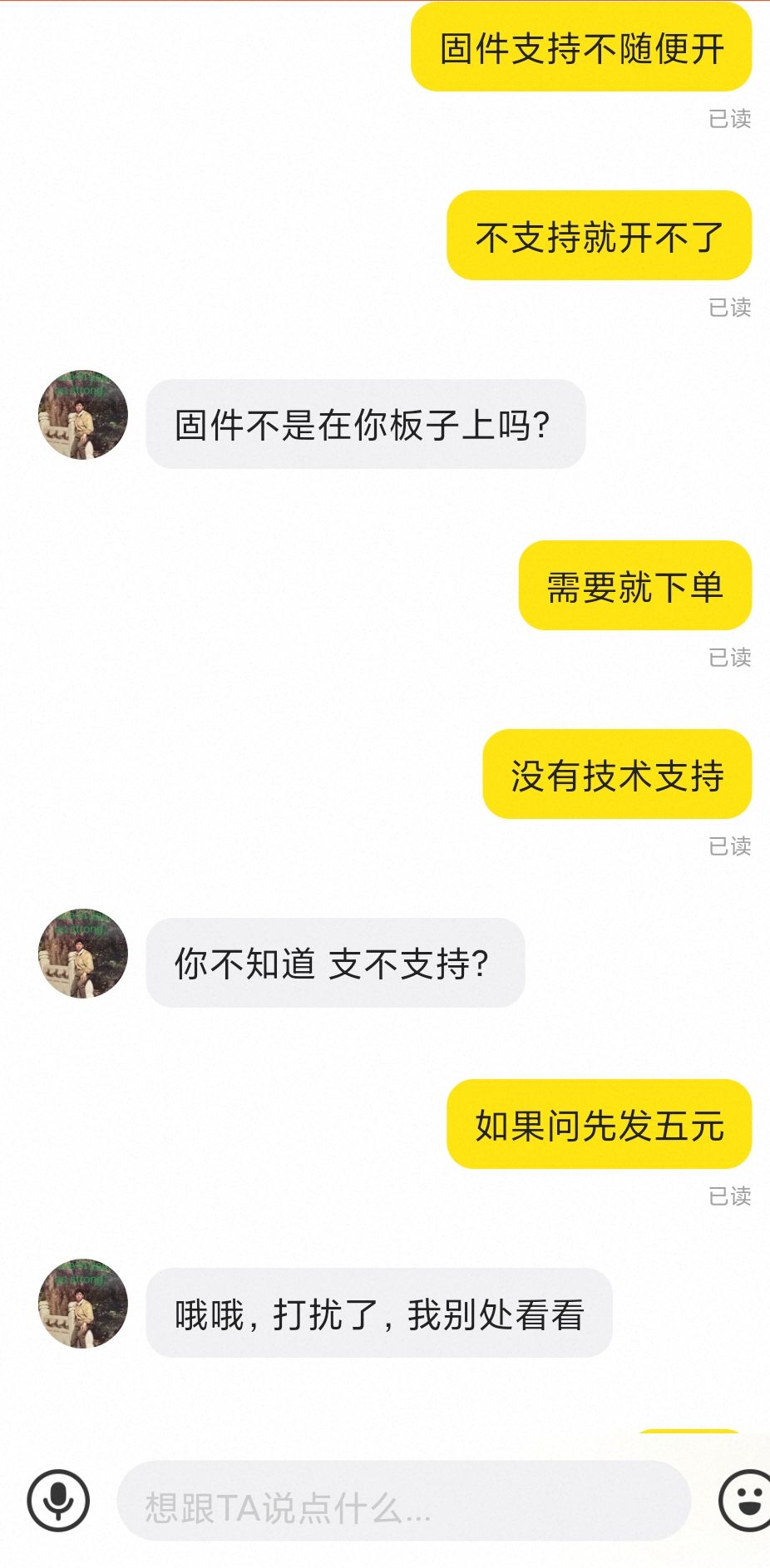Open sender's avatar beside "固件不是在你板子上吗?"

(83, 415)
